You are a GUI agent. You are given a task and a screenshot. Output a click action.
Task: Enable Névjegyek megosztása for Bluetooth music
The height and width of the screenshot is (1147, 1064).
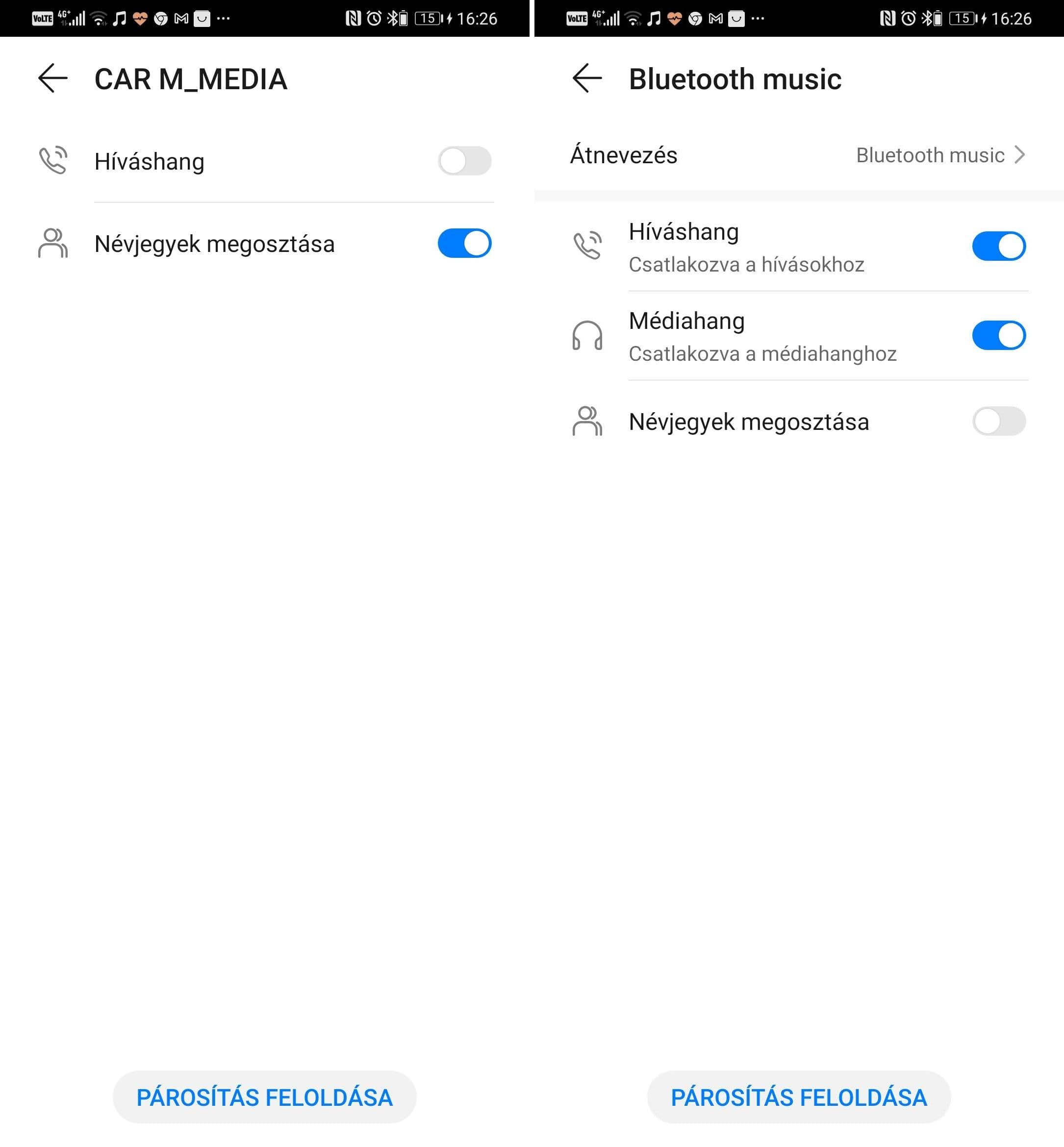(998, 421)
